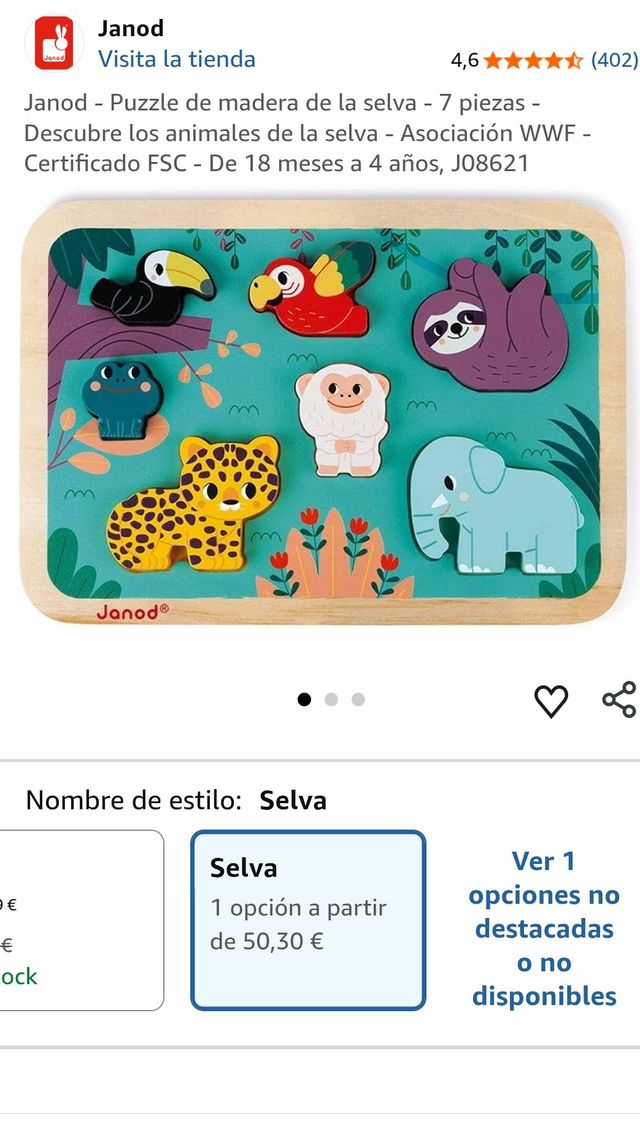Select the Selva style option

tap(308, 920)
